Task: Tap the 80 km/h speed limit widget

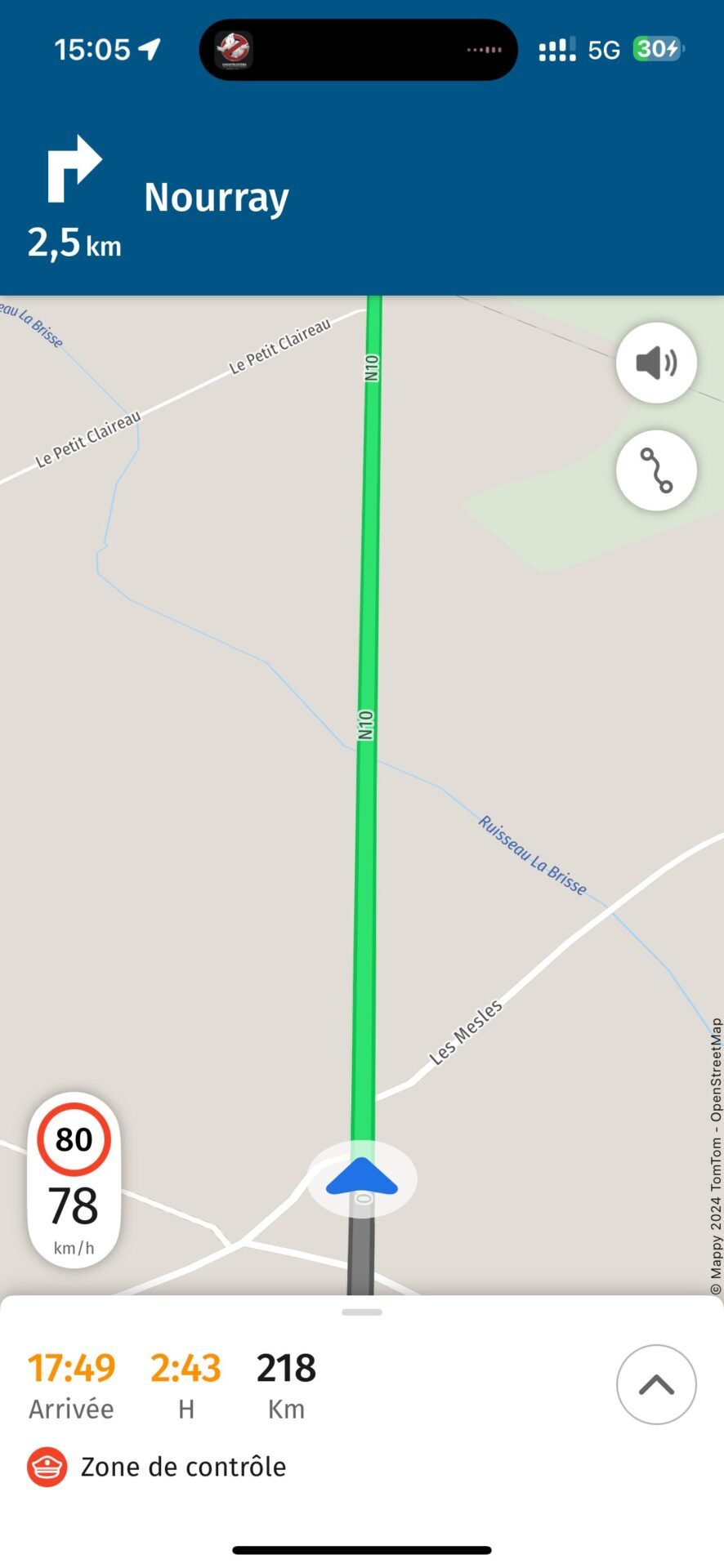Action: click(74, 1180)
